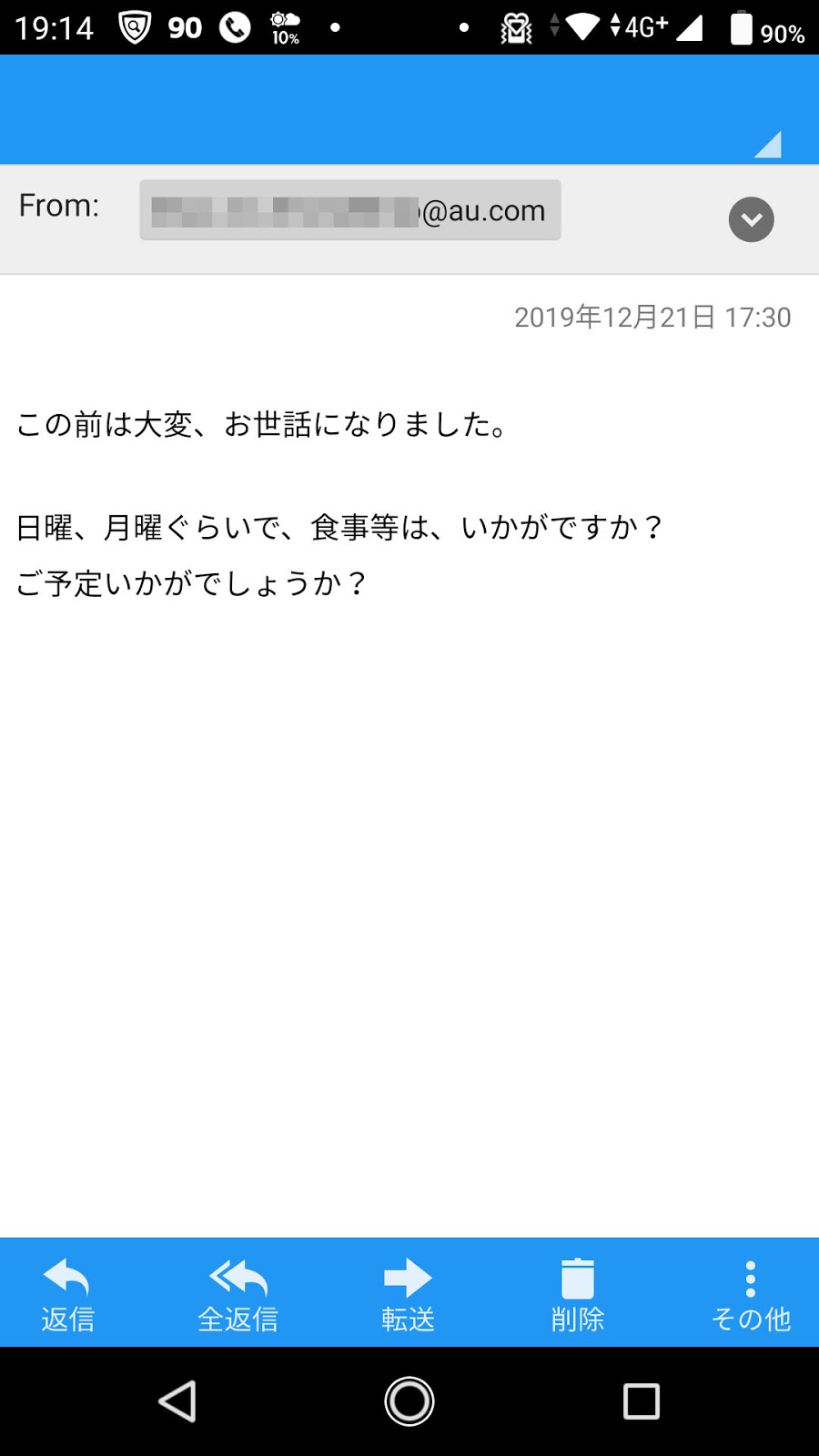The image size is (819, 1456).
Task: Return to the home screen
Action: click(x=409, y=1401)
